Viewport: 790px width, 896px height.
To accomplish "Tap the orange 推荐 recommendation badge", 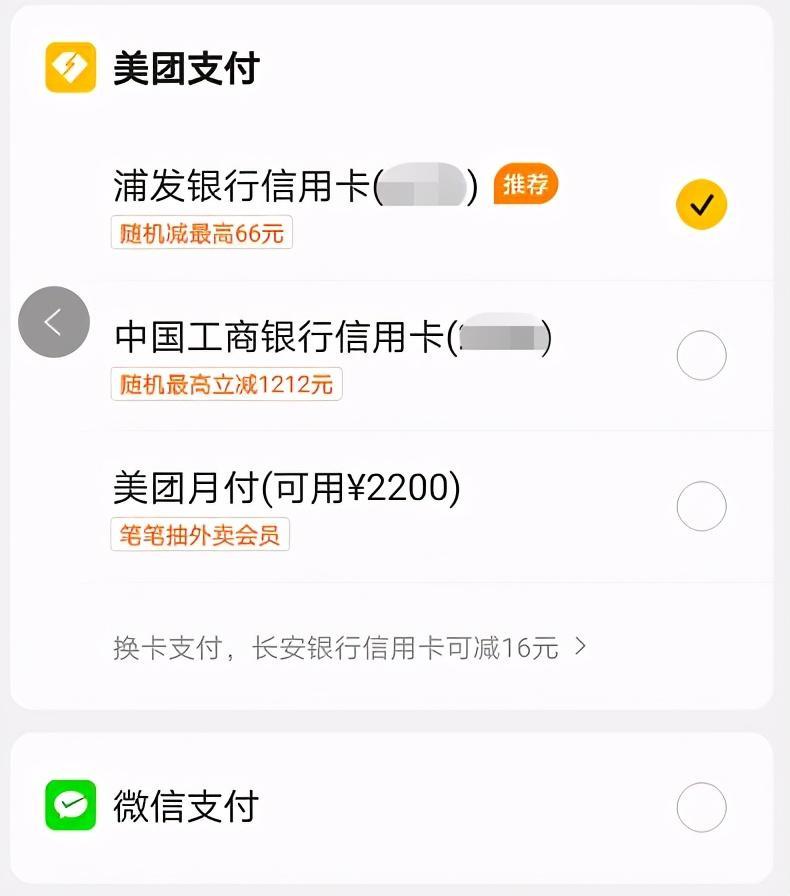I will point(527,183).
